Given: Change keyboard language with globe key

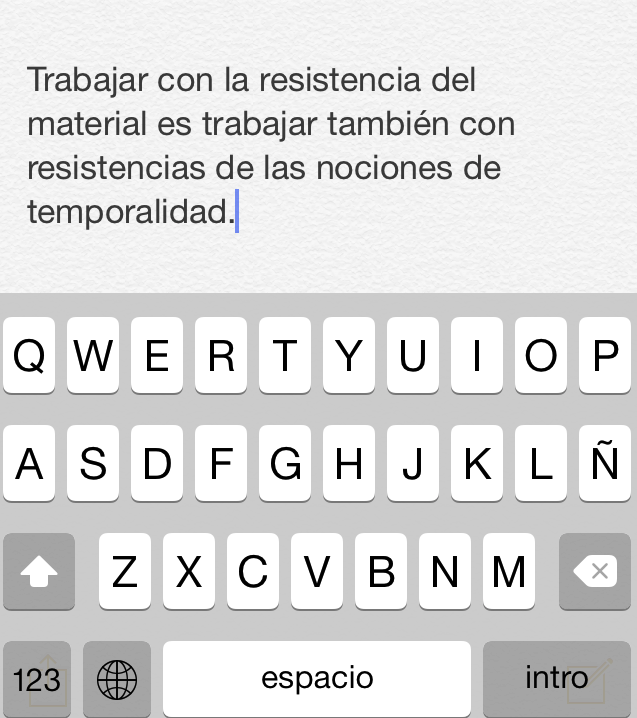Looking at the screenshot, I should [x=117, y=679].
